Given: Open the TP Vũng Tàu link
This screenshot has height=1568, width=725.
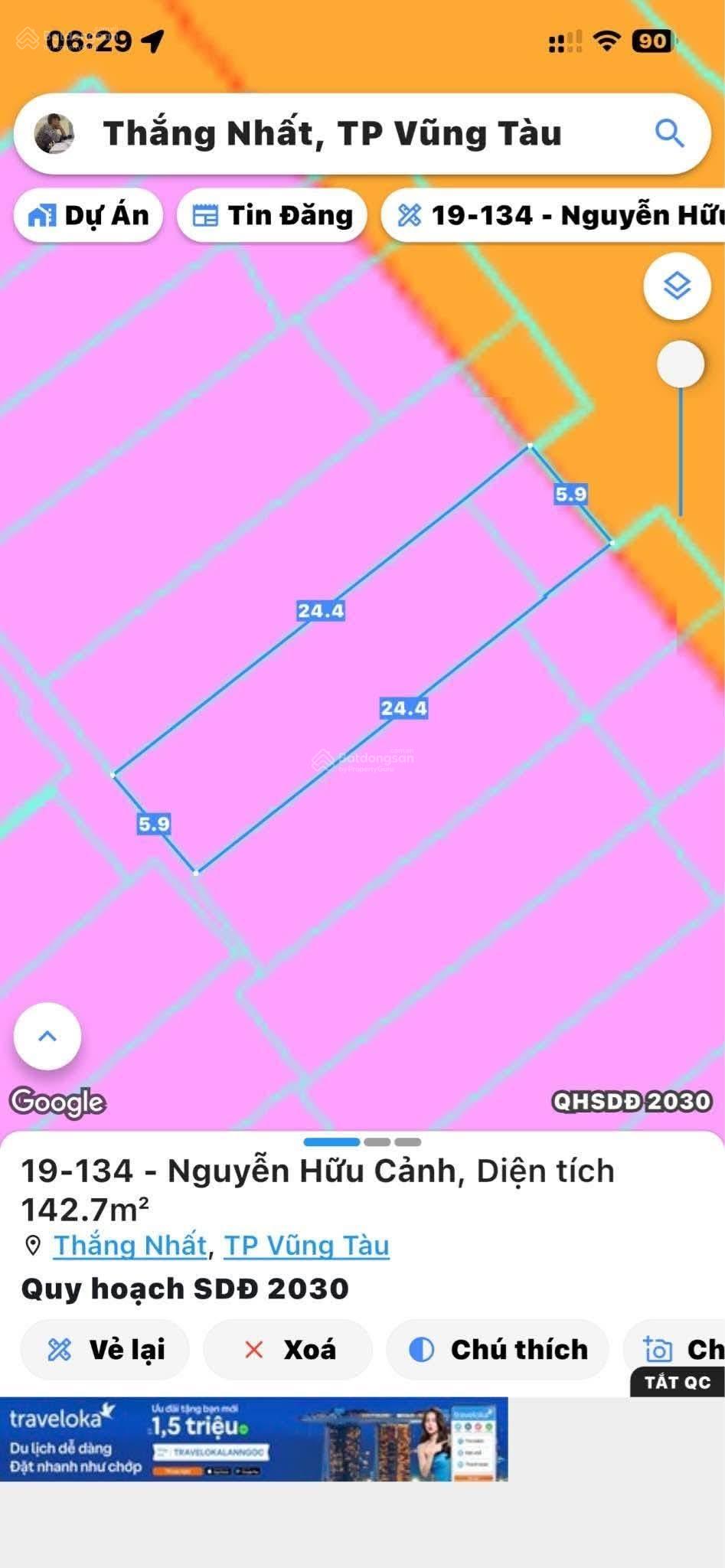Looking at the screenshot, I should (x=306, y=1246).
